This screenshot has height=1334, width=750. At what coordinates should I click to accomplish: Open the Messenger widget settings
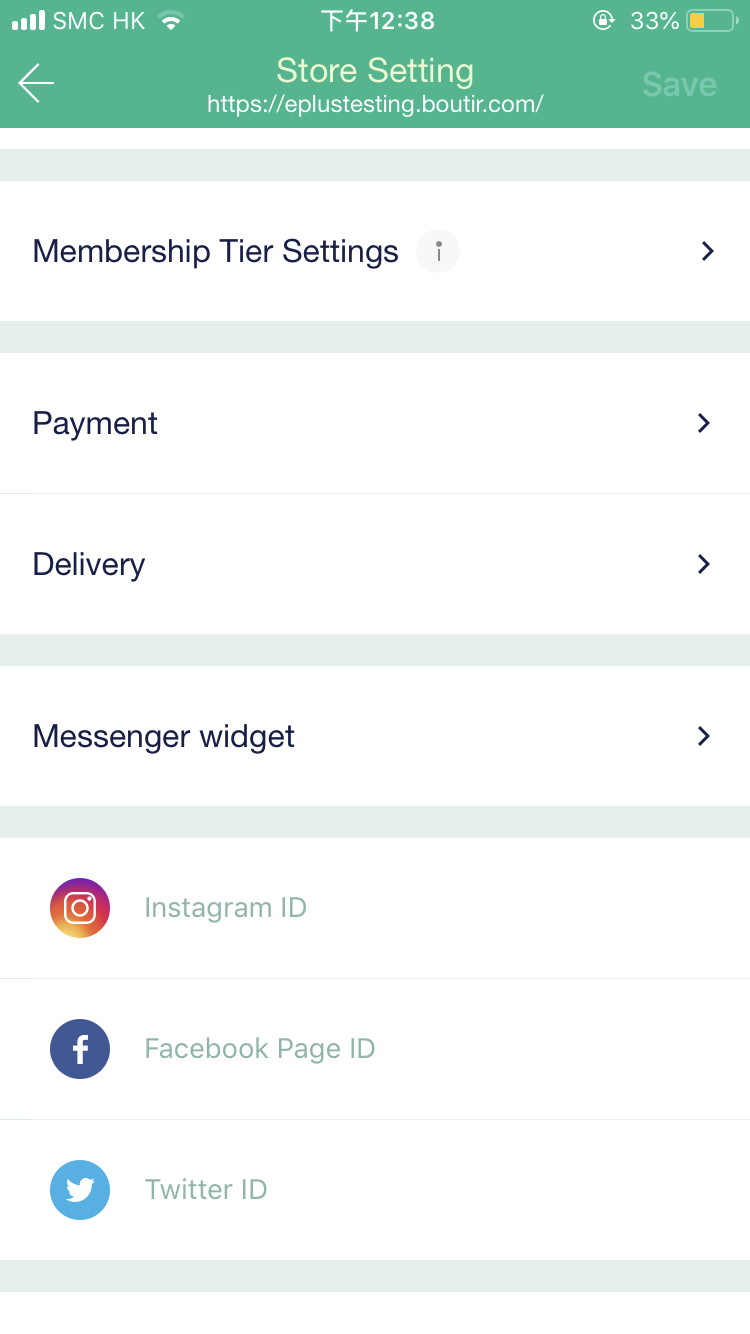[374, 737]
